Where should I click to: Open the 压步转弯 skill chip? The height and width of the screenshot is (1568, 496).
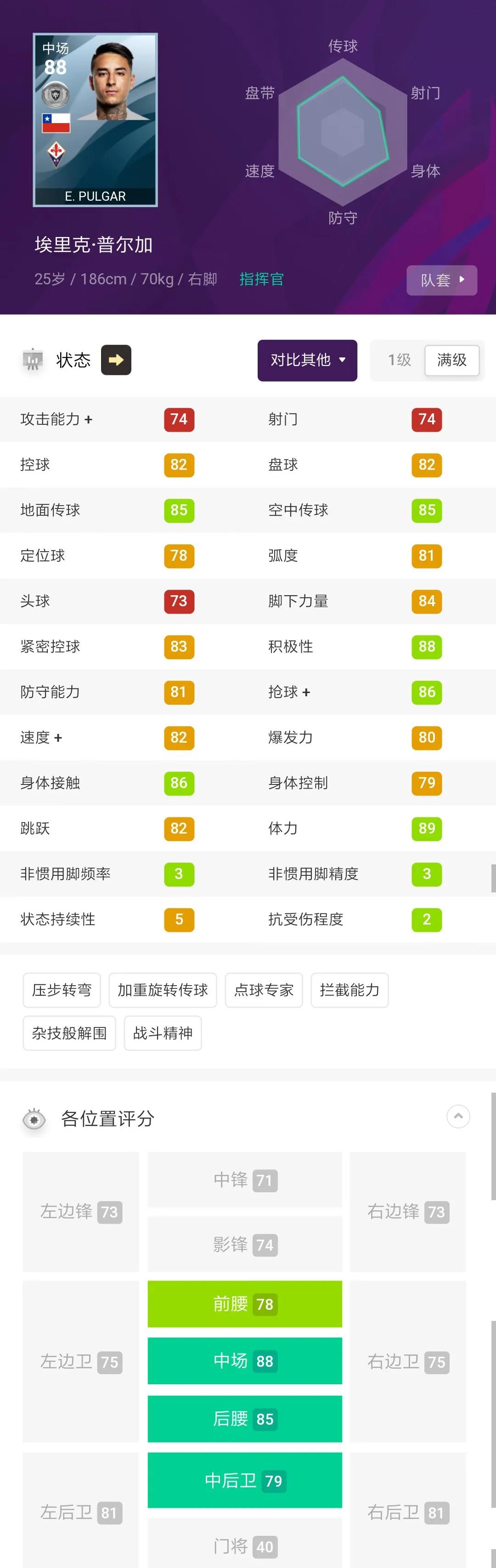click(x=62, y=990)
